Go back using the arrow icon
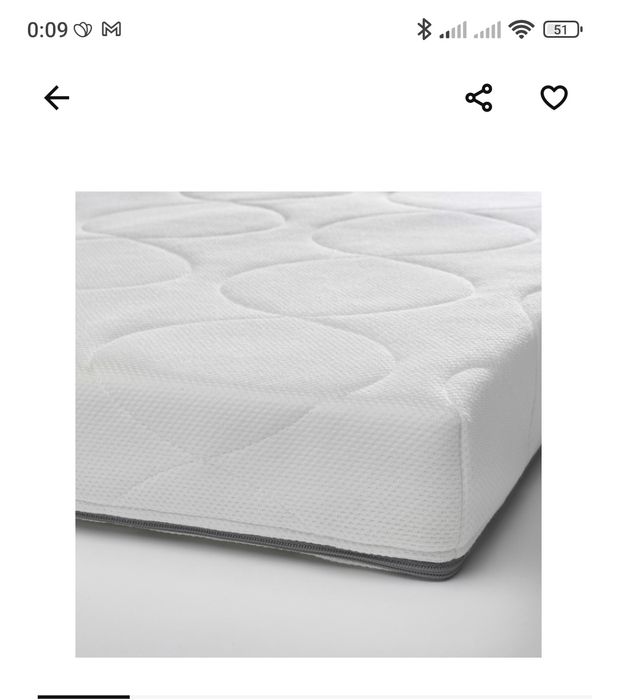The image size is (617, 700). [57, 97]
